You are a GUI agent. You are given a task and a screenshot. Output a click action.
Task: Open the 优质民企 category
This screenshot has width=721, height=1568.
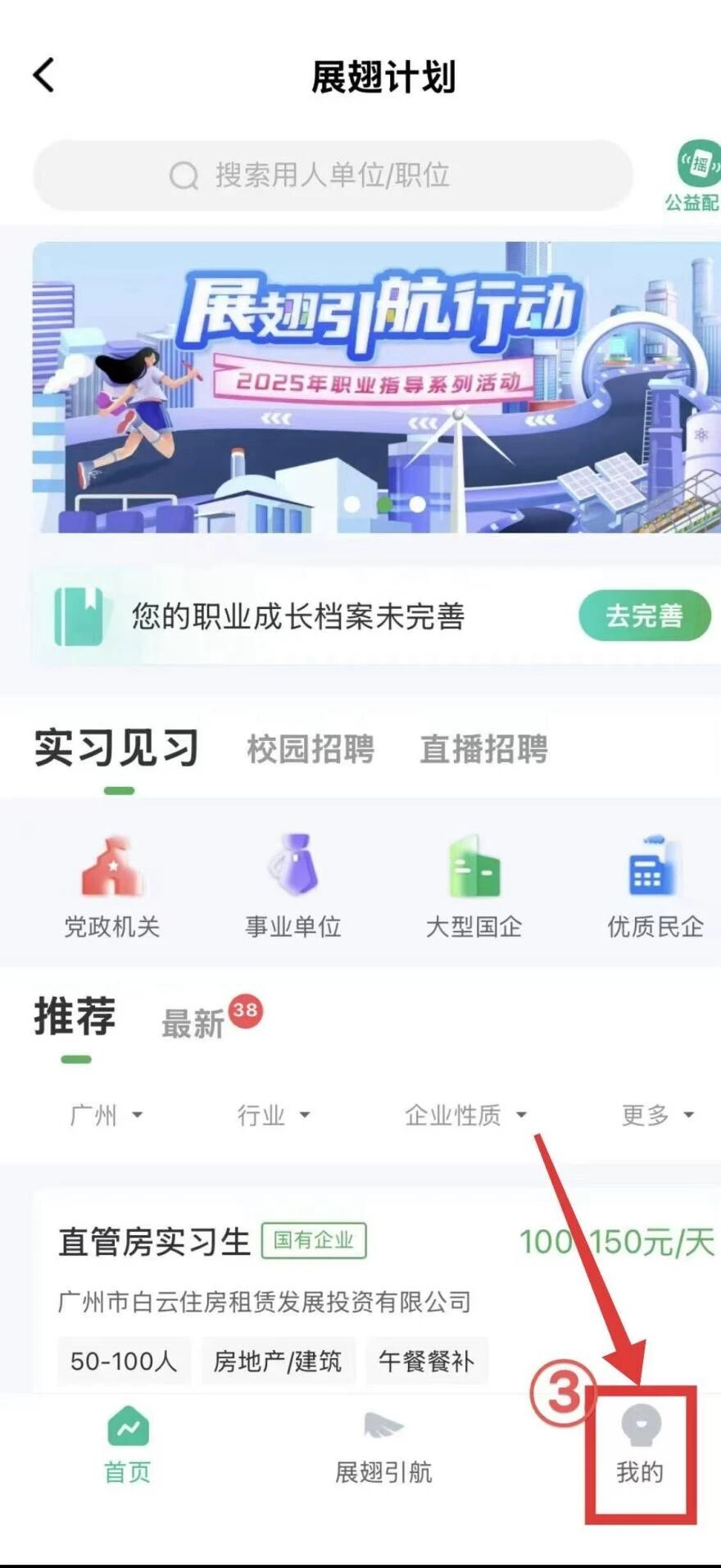(x=655, y=886)
